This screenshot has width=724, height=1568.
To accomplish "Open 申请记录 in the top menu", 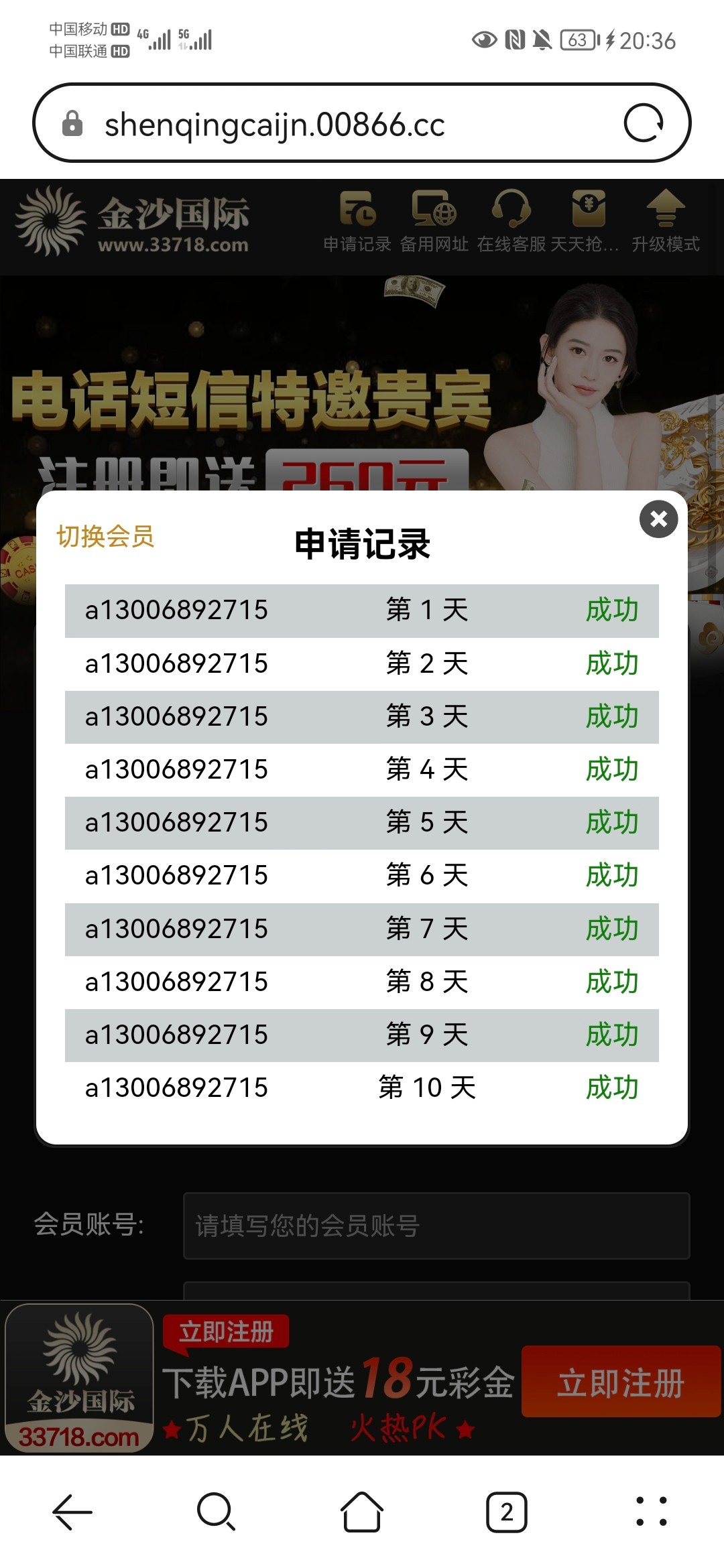I will pos(357,222).
